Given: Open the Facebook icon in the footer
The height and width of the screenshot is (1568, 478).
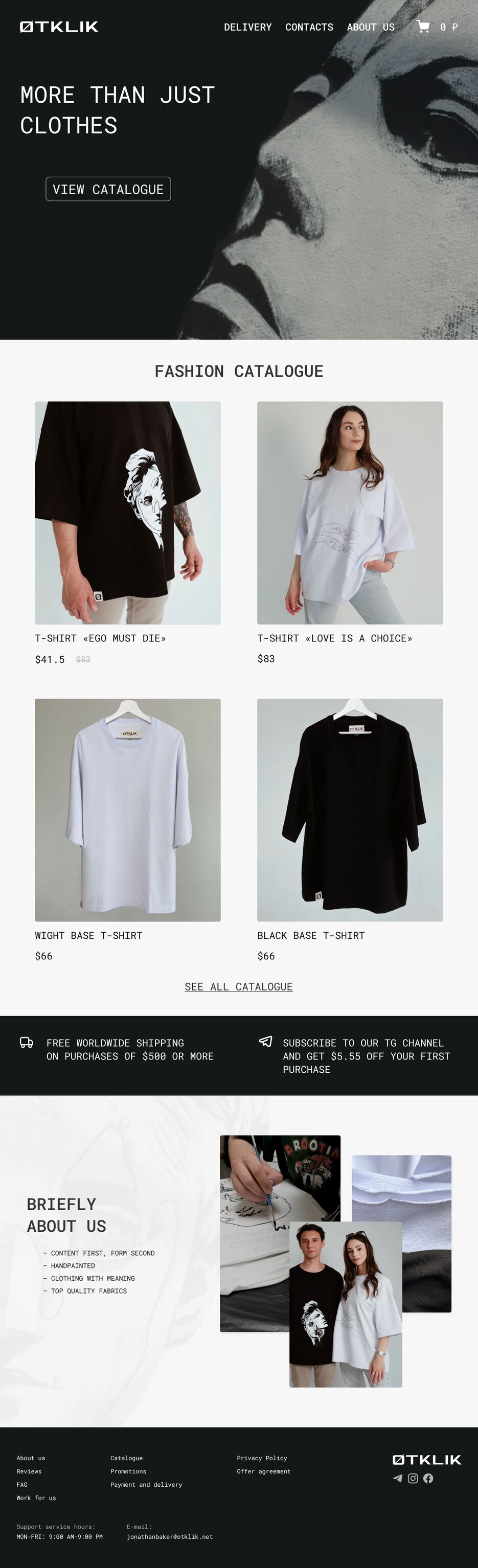Looking at the screenshot, I should (428, 1479).
